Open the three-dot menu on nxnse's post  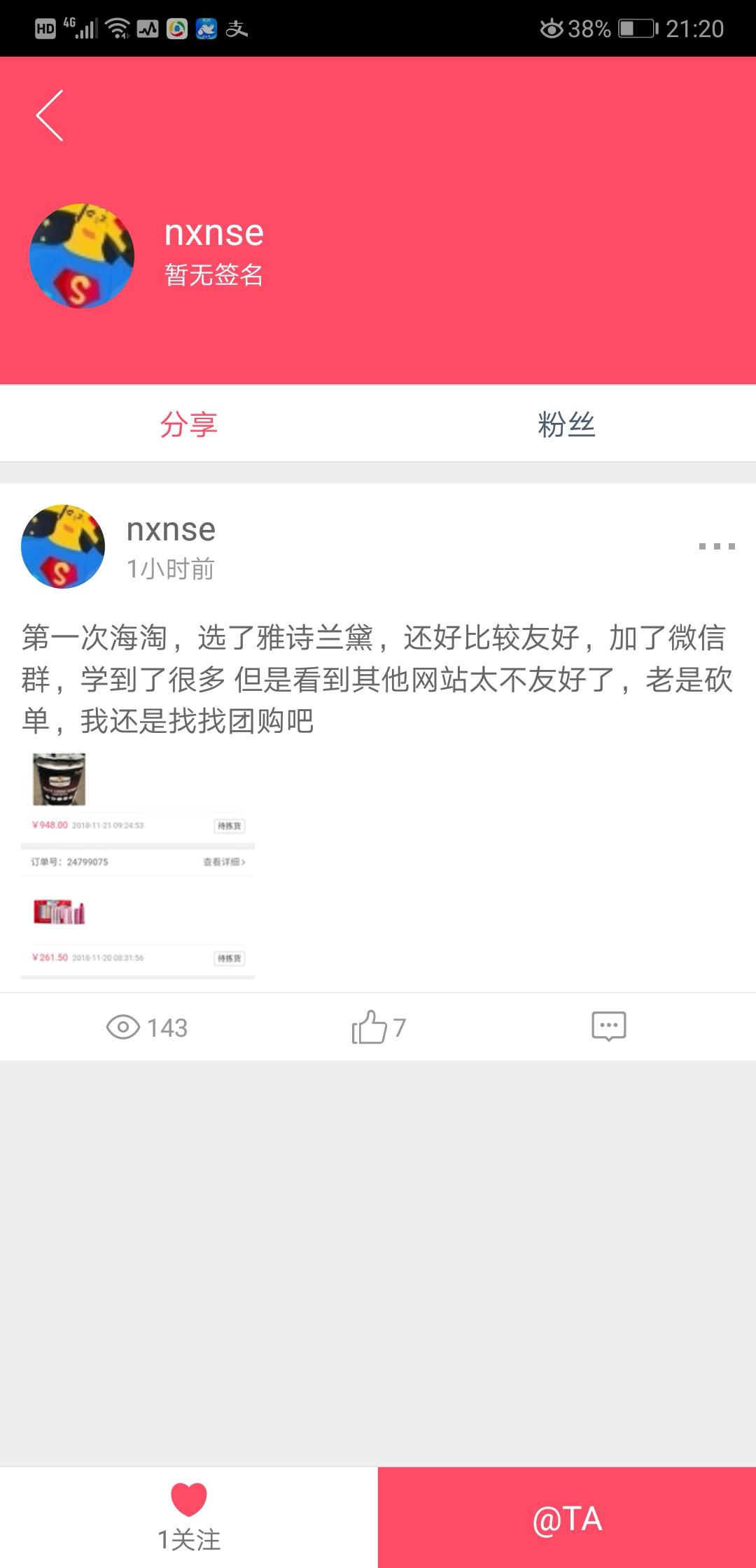(716, 546)
